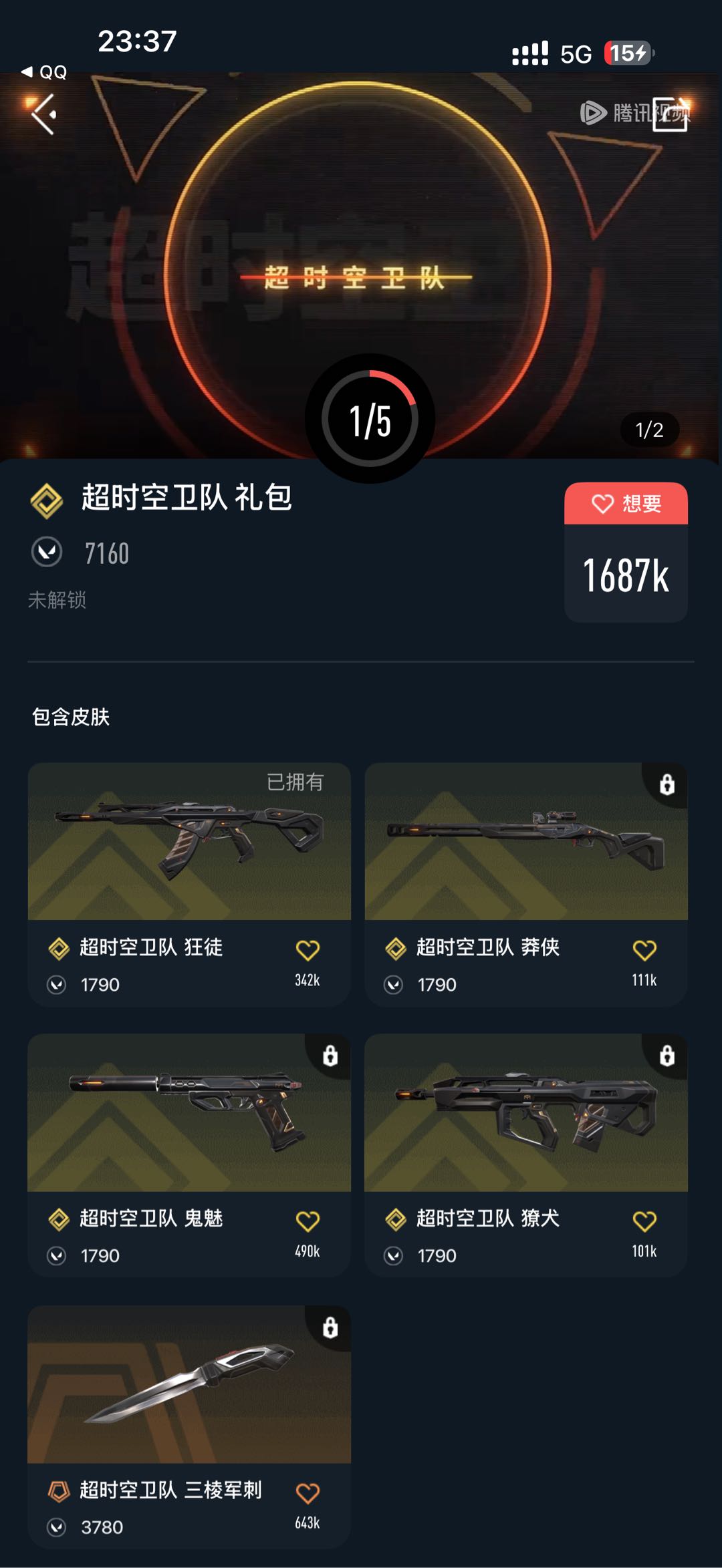Screen dimensions: 722x1568
Task: Open the 超时空卫队 狂徒 skin card
Action: tap(189, 885)
